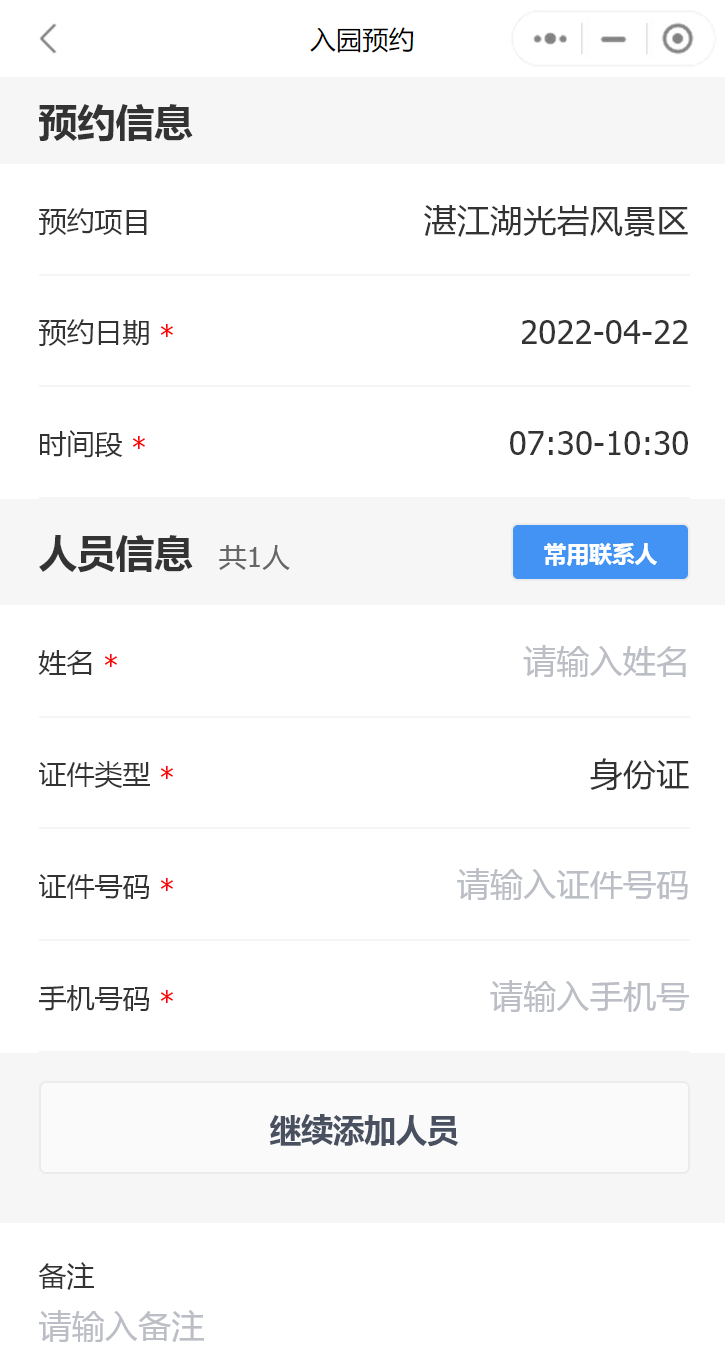Tap 继续添加人员 to add another person
This screenshot has height=1365, width=725.
pyautogui.click(x=364, y=1127)
